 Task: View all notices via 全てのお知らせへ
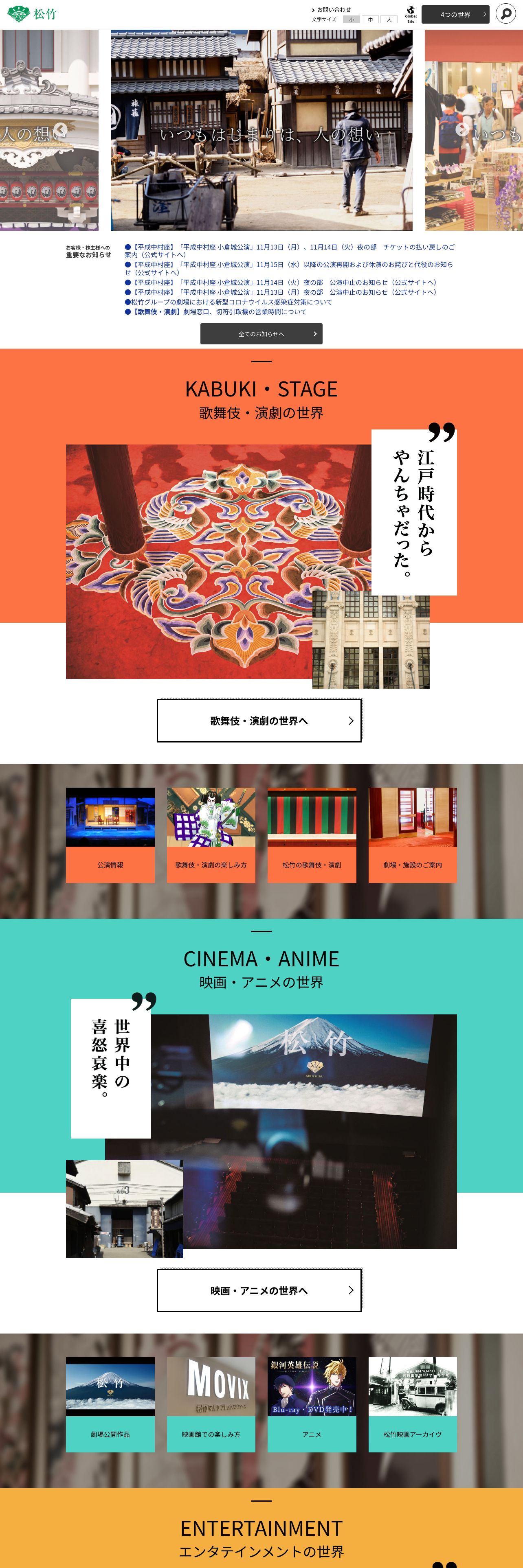[x=261, y=333]
